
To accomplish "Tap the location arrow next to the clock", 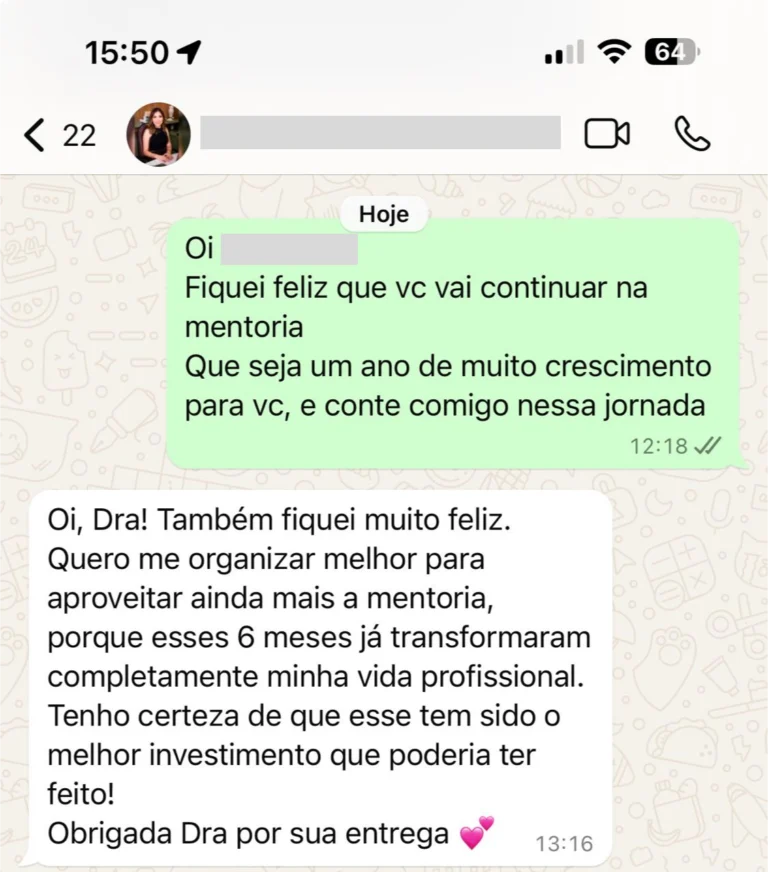I will click(190, 52).
